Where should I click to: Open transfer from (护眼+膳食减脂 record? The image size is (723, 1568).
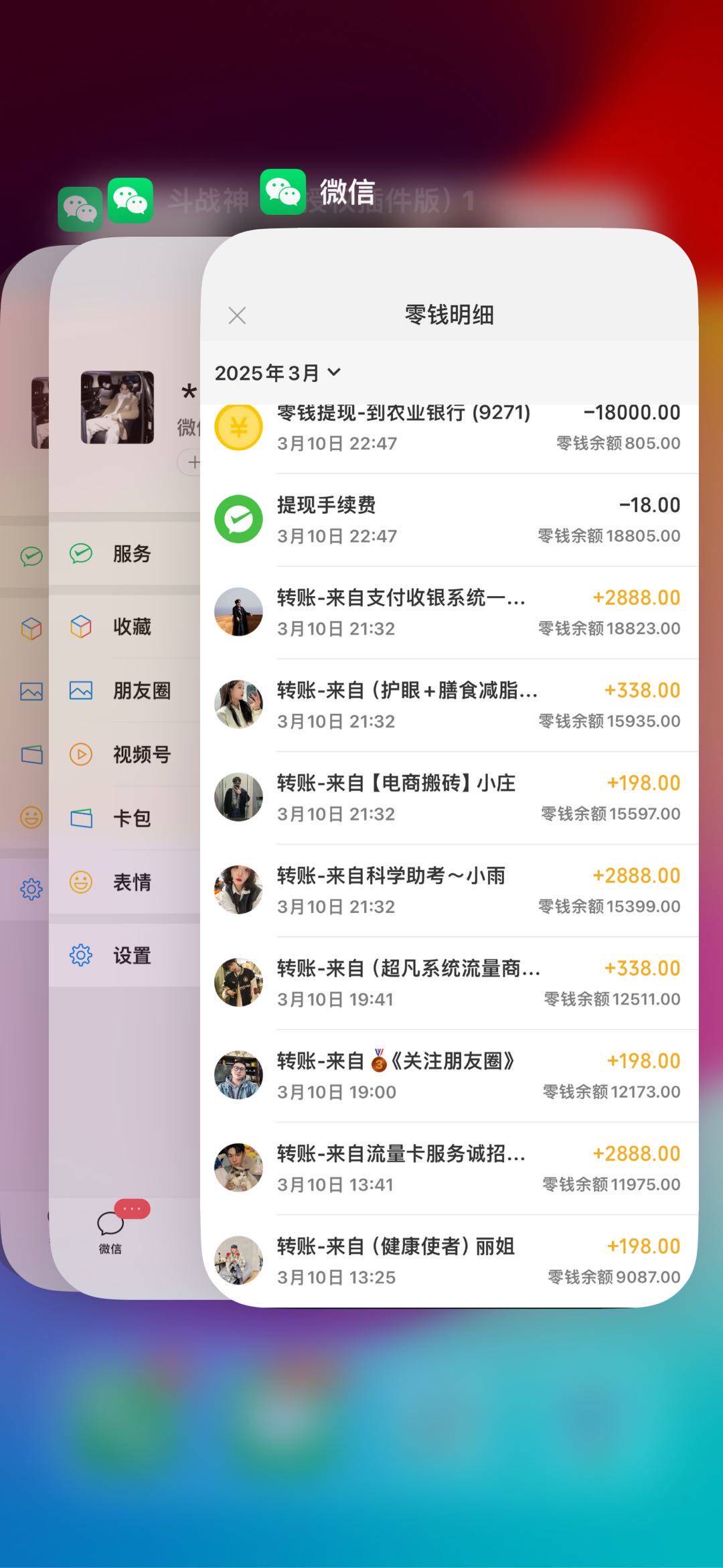click(x=449, y=705)
